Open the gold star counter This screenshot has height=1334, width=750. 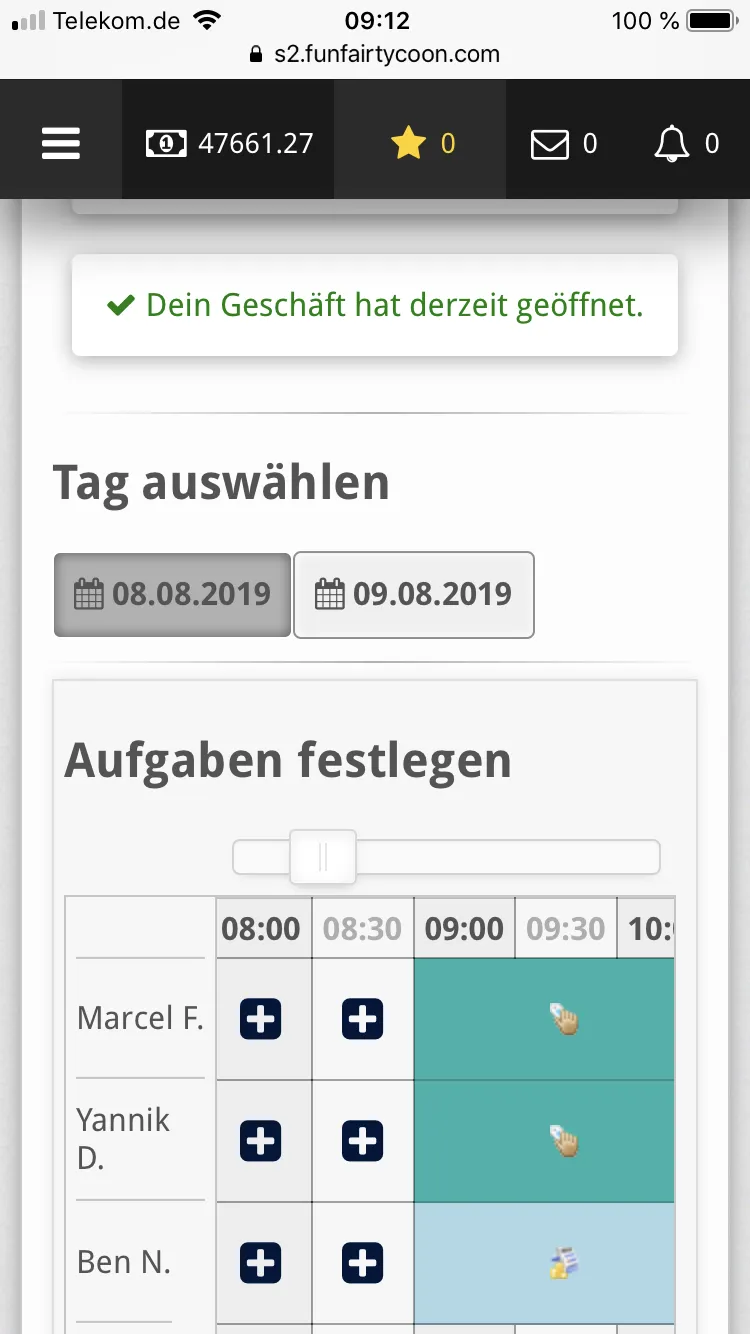point(422,144)
